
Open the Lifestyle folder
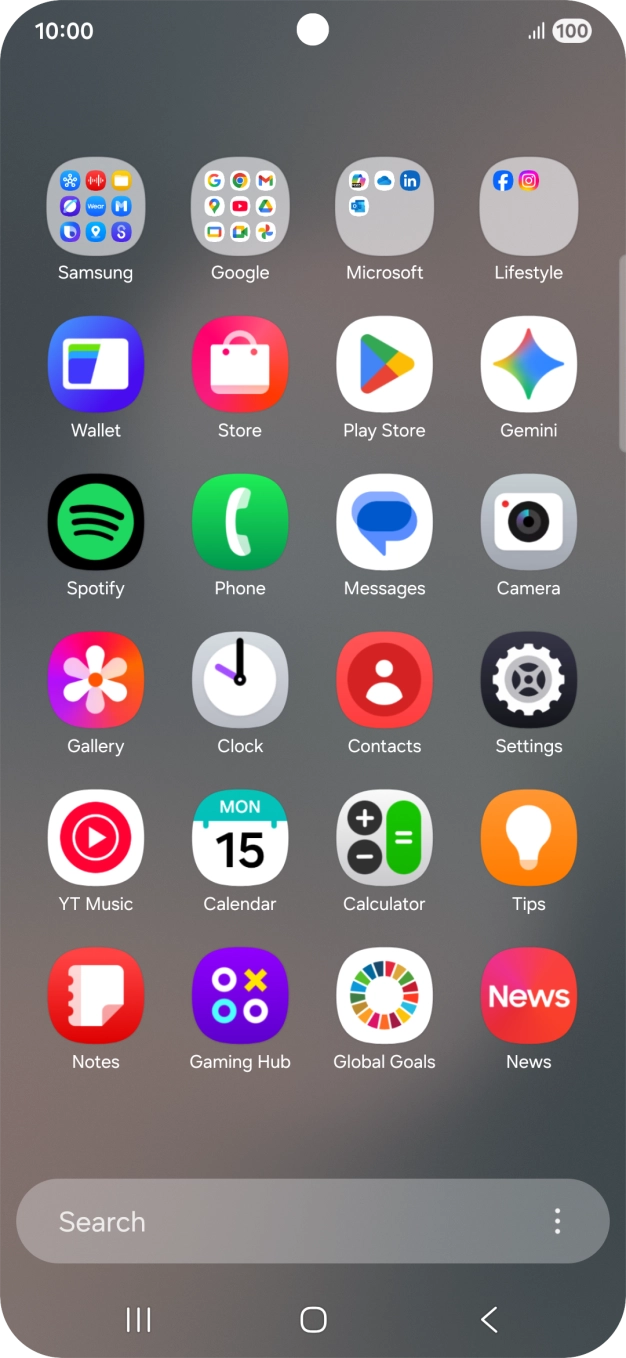point(528,207)
